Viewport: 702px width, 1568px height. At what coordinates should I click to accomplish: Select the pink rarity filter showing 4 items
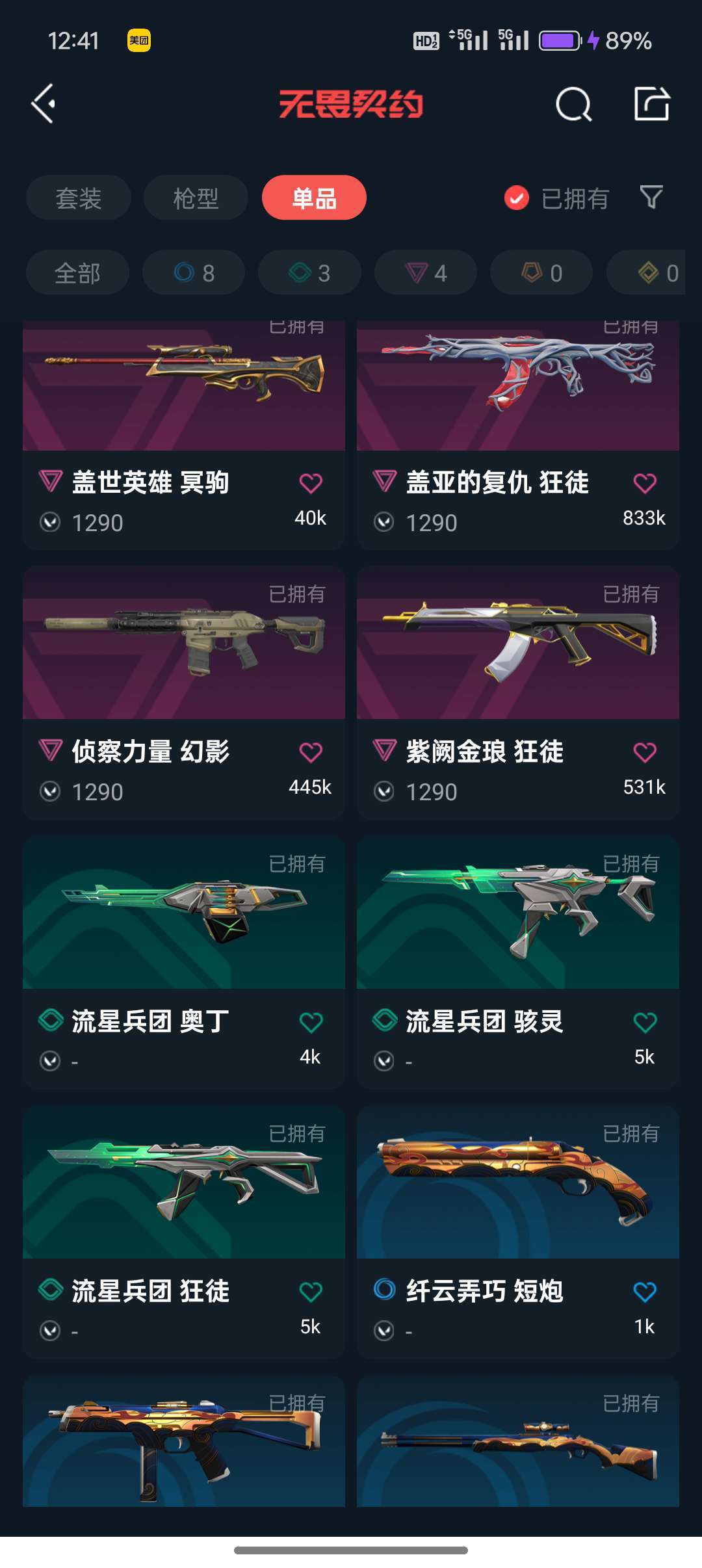click(424, 272)
